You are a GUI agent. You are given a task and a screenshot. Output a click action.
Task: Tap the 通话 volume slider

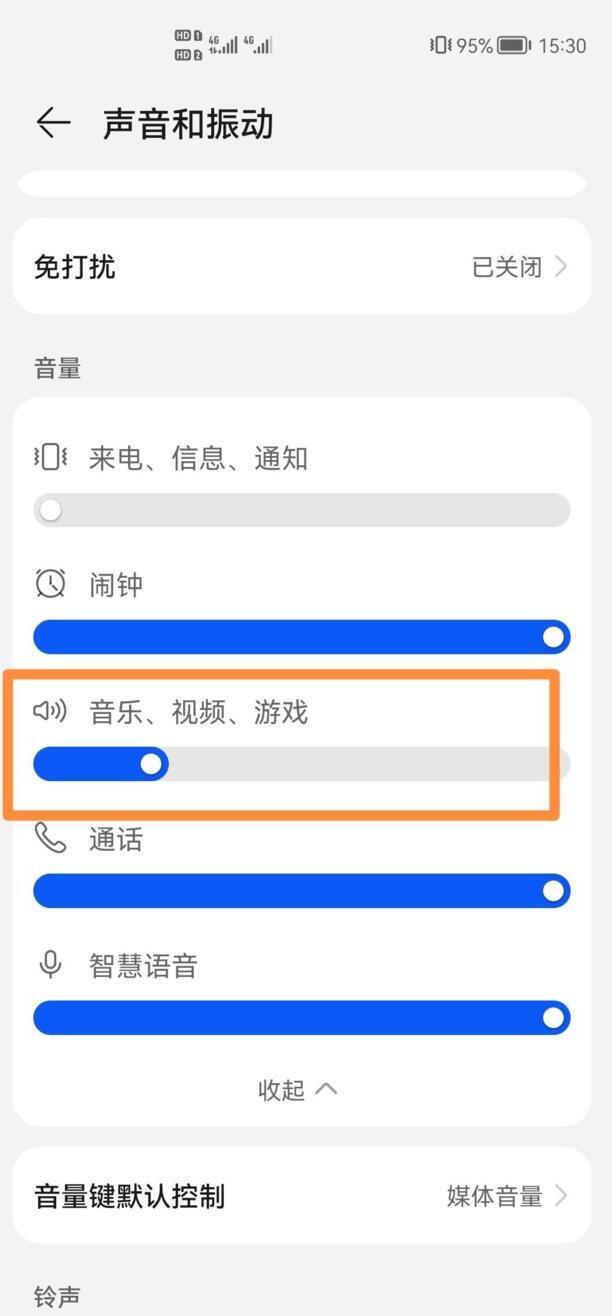(x=301, y=891)
